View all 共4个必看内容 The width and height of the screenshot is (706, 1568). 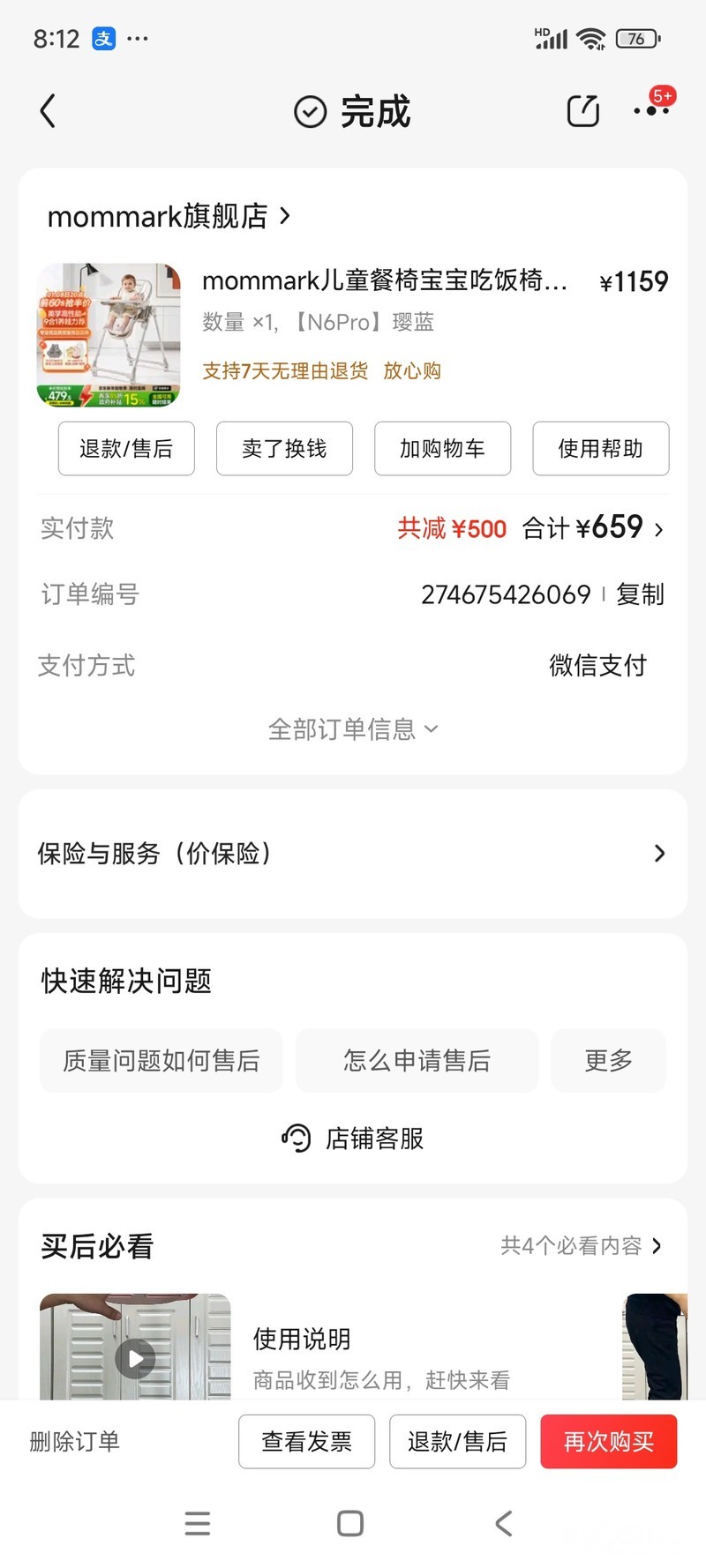pos(581,1245)
